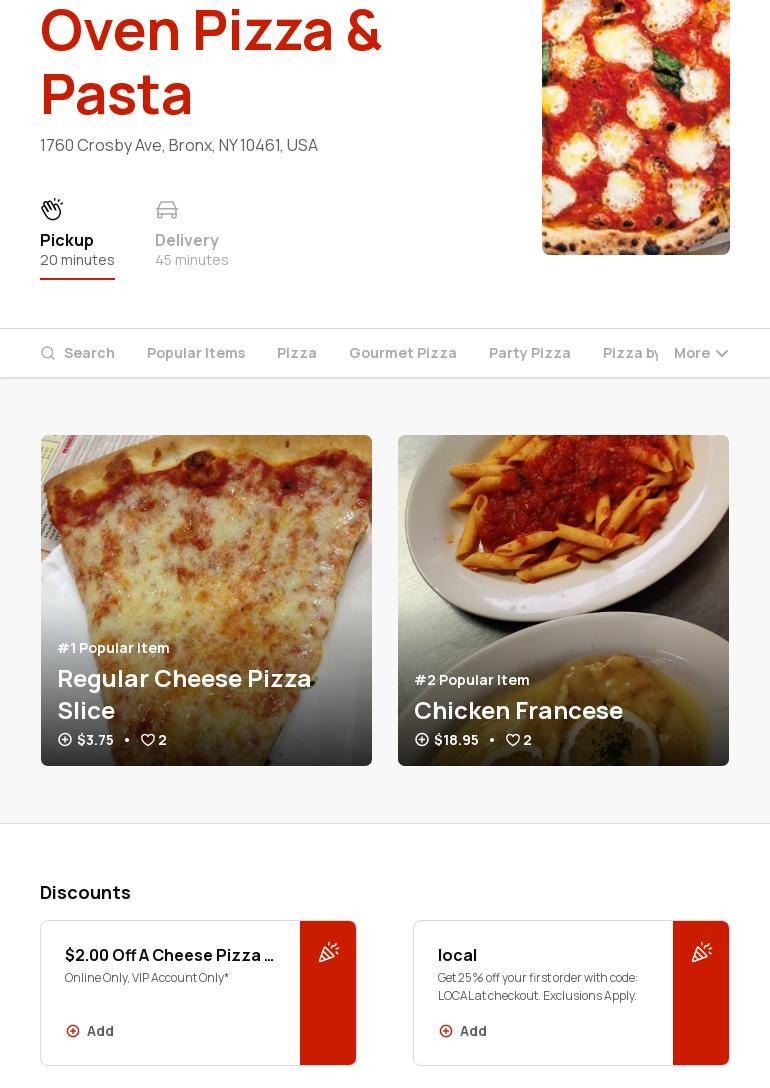Open the menu Search field

(78, 353)
